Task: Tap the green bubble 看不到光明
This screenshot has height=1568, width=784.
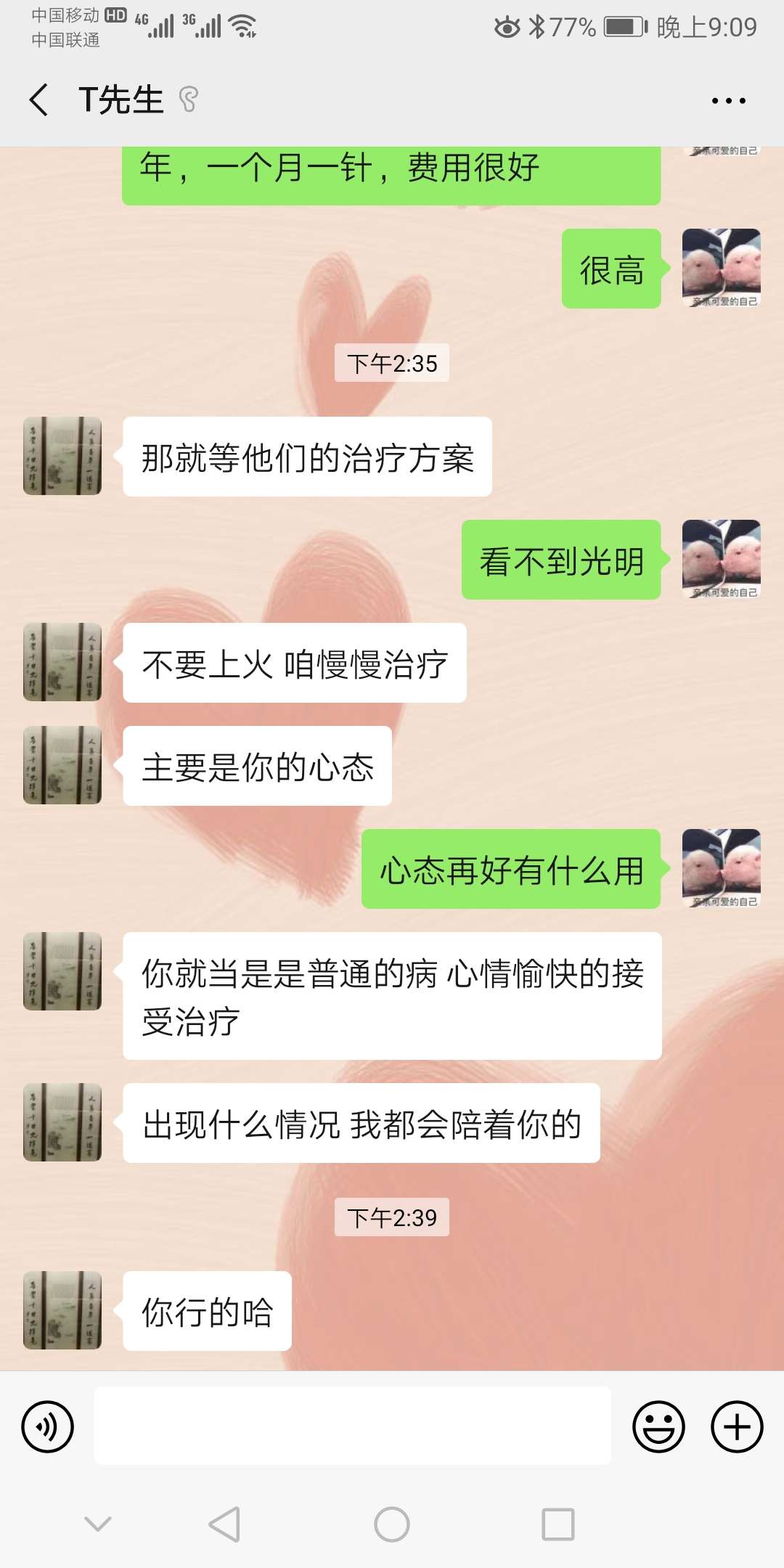Action: pos(561,559)
